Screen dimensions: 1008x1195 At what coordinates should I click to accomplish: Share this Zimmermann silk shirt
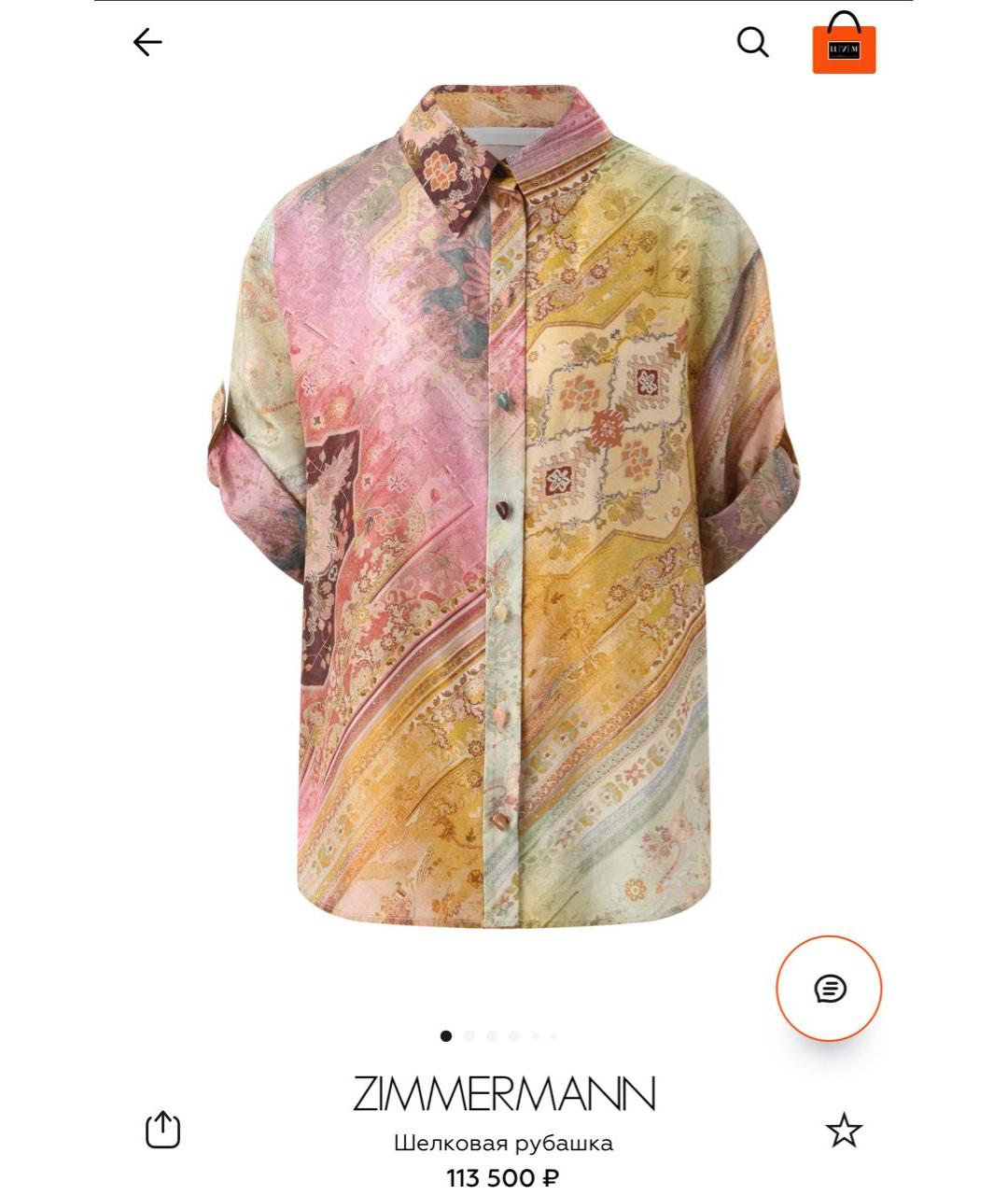click(x=162, y=1130)
